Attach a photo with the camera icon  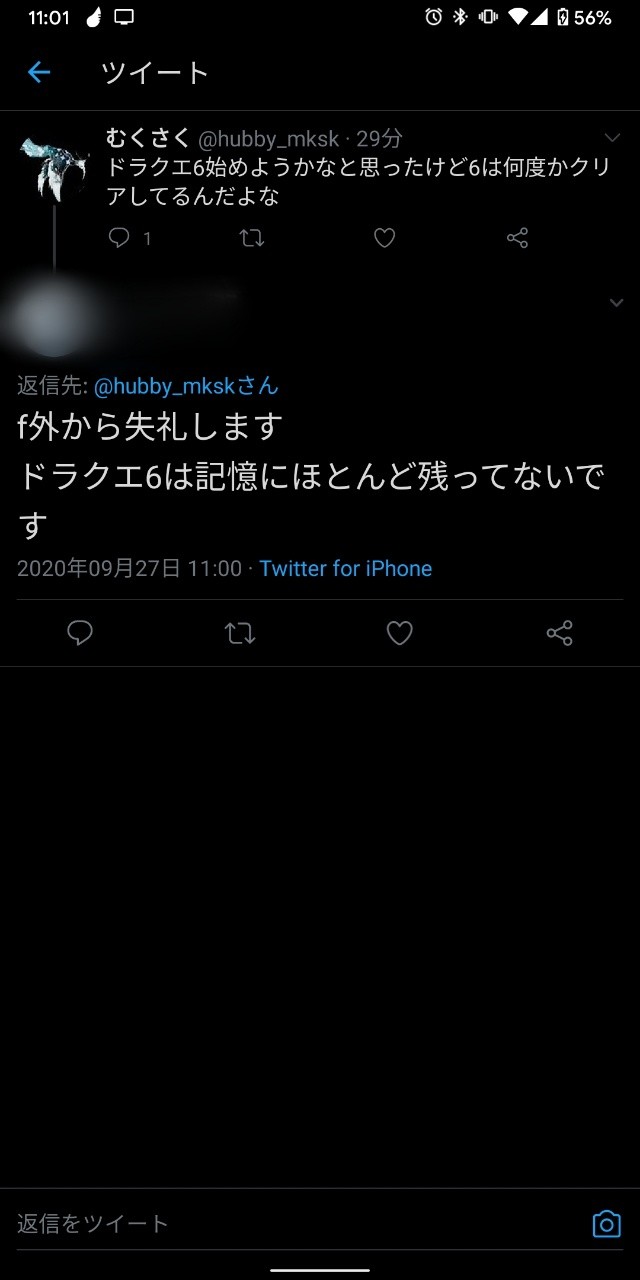pyautogui.click(x=606, y=1223)
